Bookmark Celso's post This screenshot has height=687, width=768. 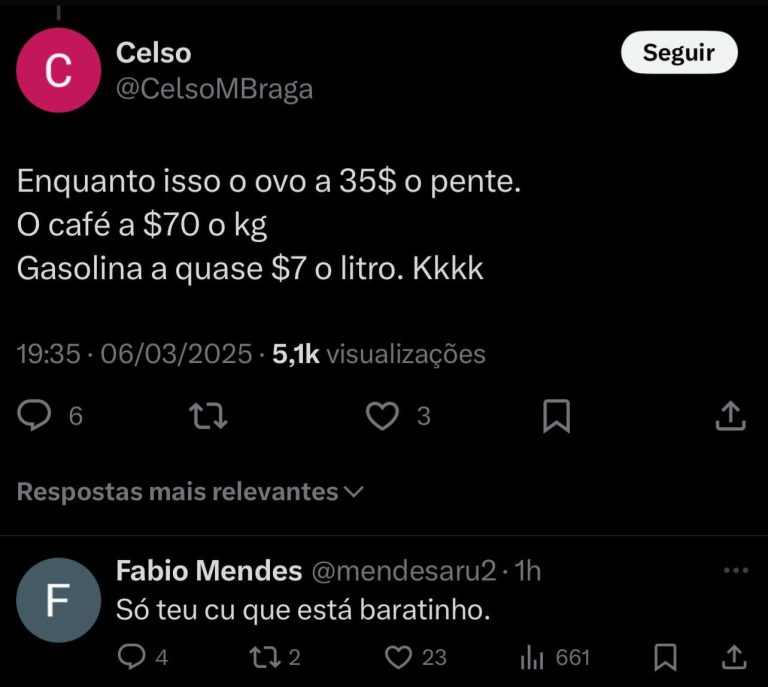[x=556, y=416]
